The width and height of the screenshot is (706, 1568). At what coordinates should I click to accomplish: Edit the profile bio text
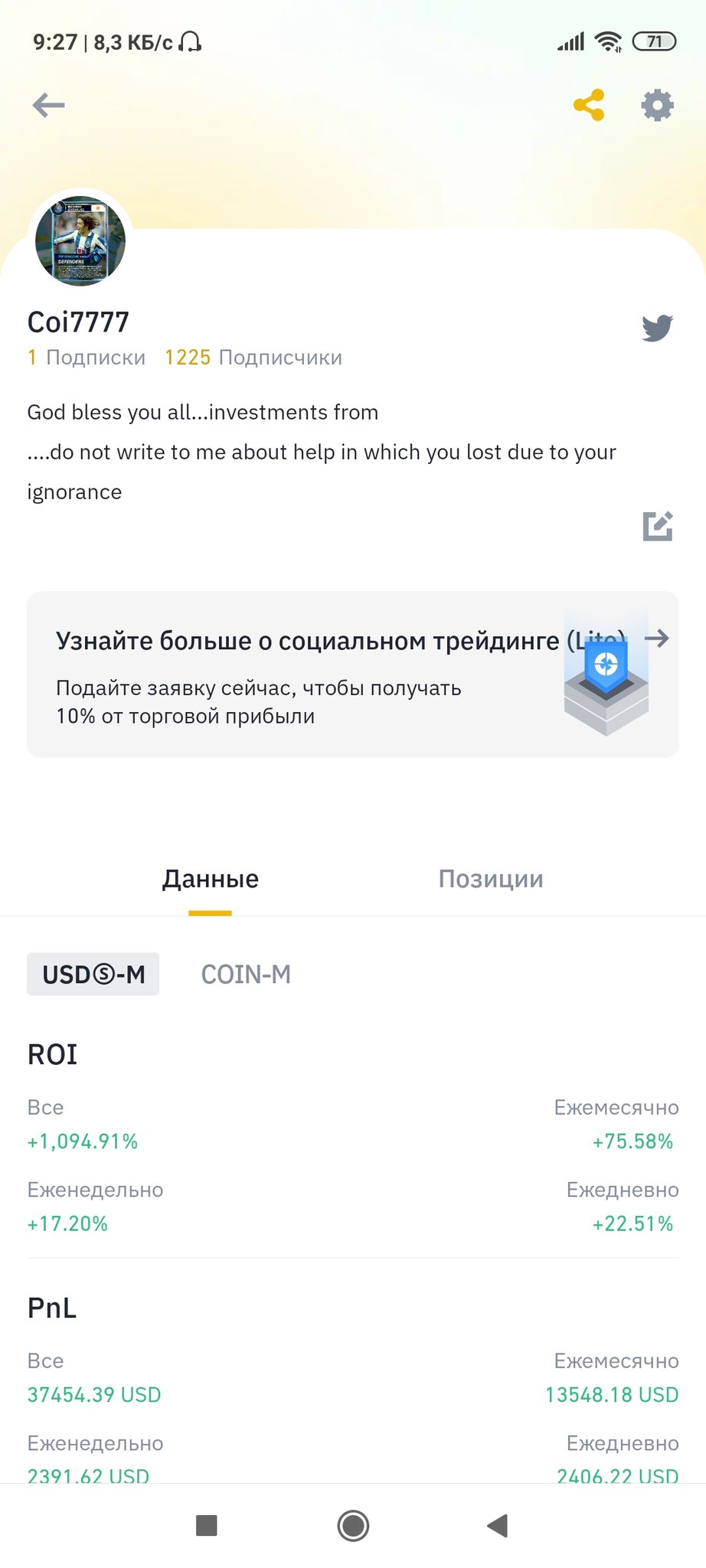point(657,526)
